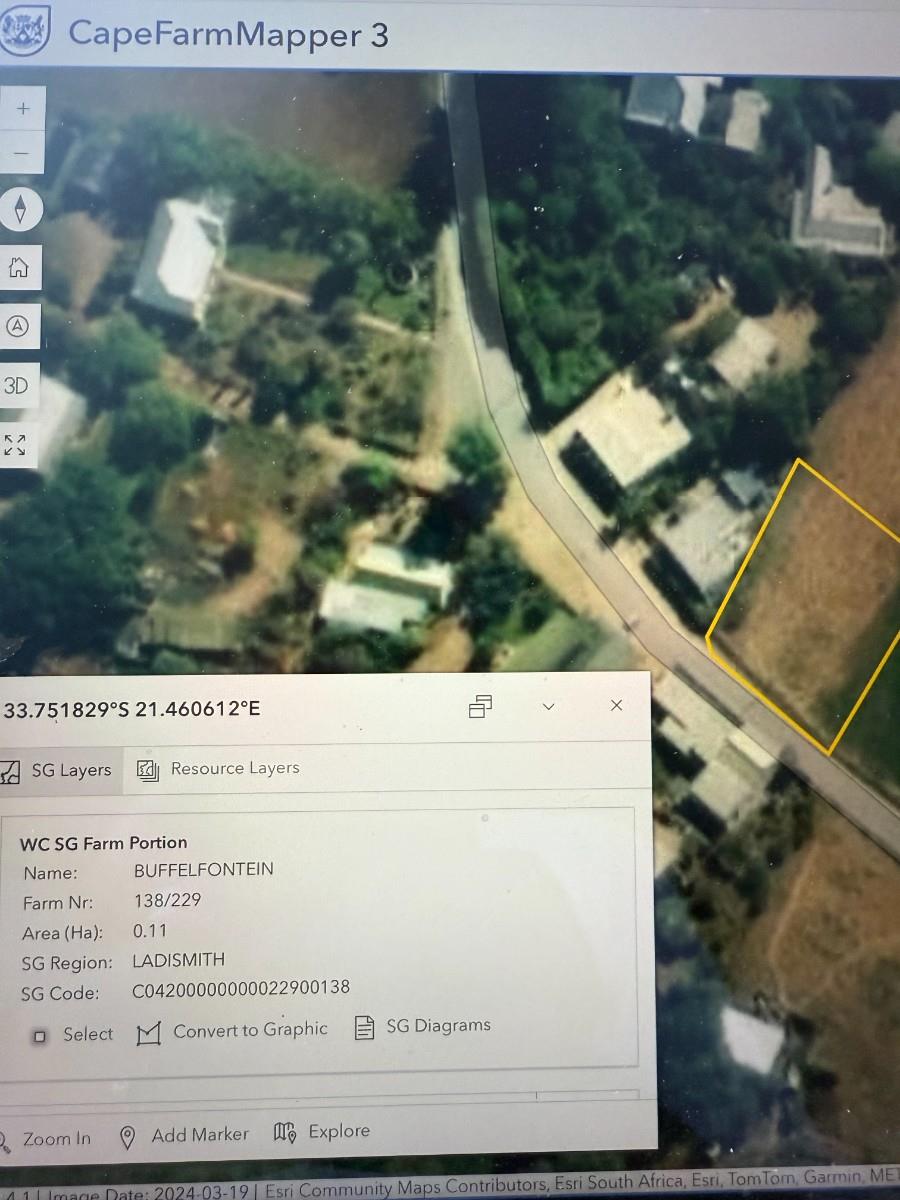Image resolution: width=900 pixels, height=1200 pixels.
Task: Tap the circled A tool icon
Action: point(18,326)
